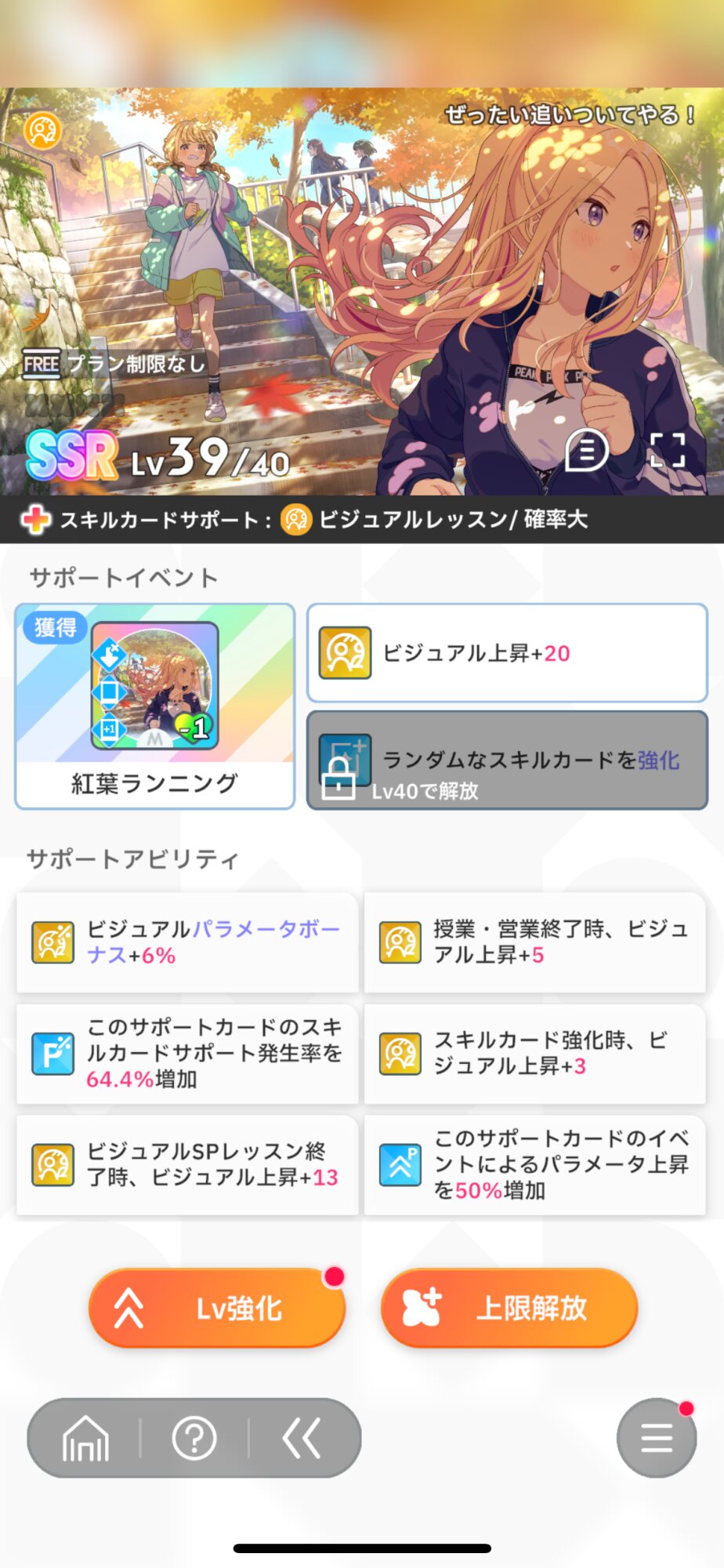Open the スキルカードサポート発生率 64.4% ability
Viewport: 724px width, 1568px height.
(x=187, y=1054)
